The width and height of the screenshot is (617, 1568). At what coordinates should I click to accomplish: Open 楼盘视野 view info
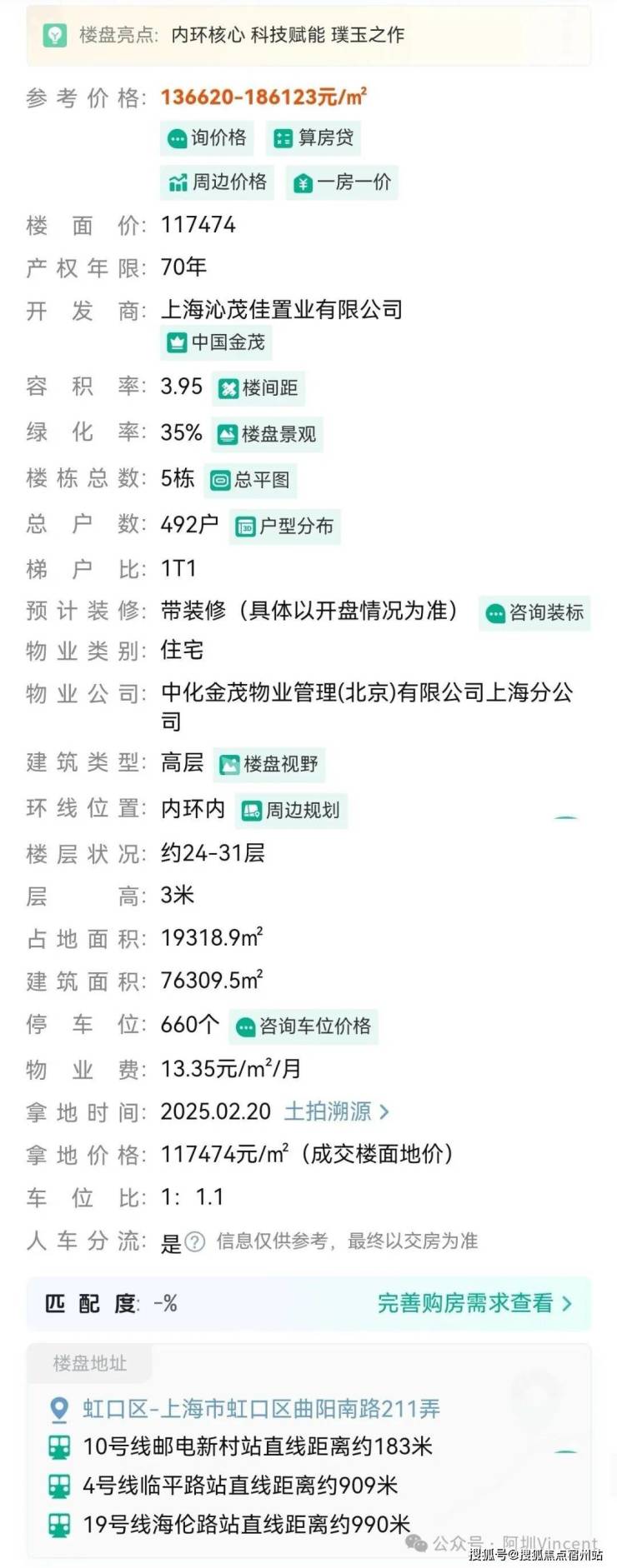tap(269, 764)
